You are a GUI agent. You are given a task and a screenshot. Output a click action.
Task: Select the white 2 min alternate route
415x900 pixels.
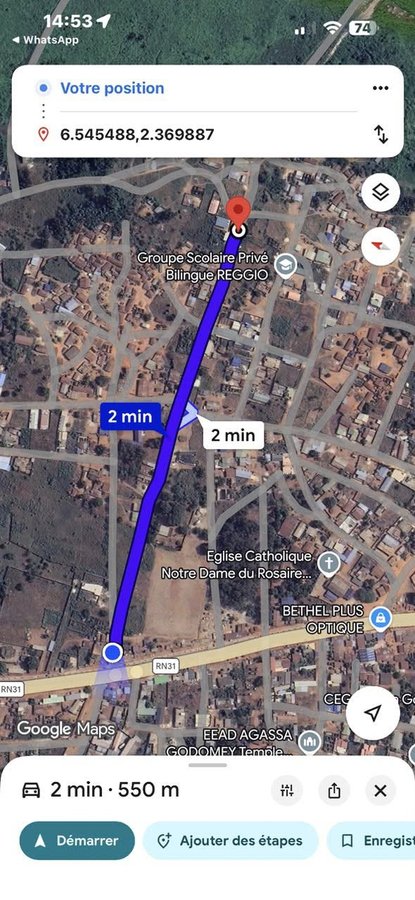(233, 436)
